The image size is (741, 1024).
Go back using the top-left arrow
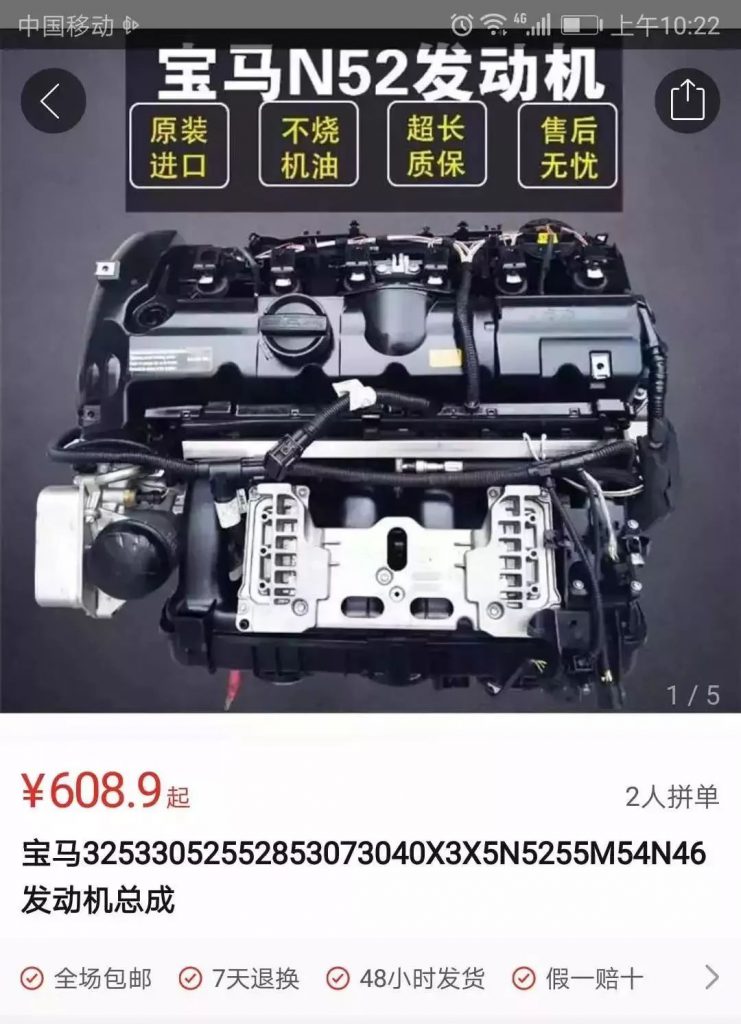coord(52,100)
